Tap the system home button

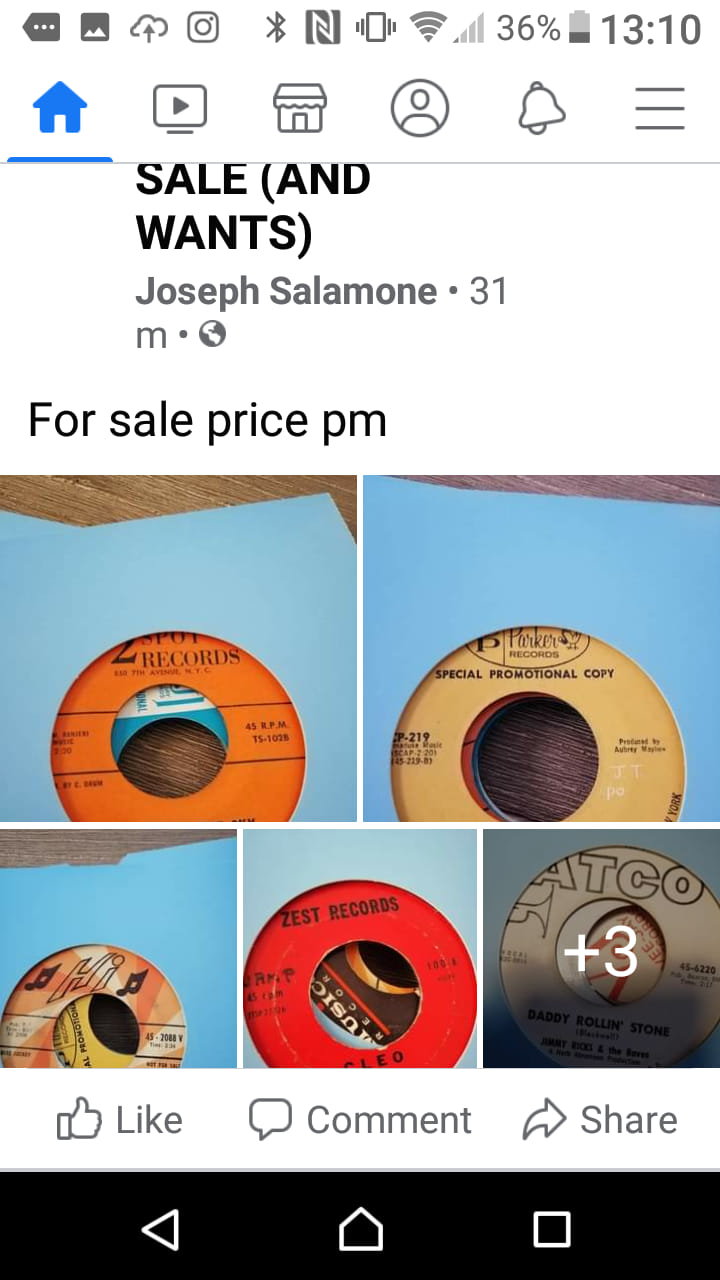(360, 1229)
